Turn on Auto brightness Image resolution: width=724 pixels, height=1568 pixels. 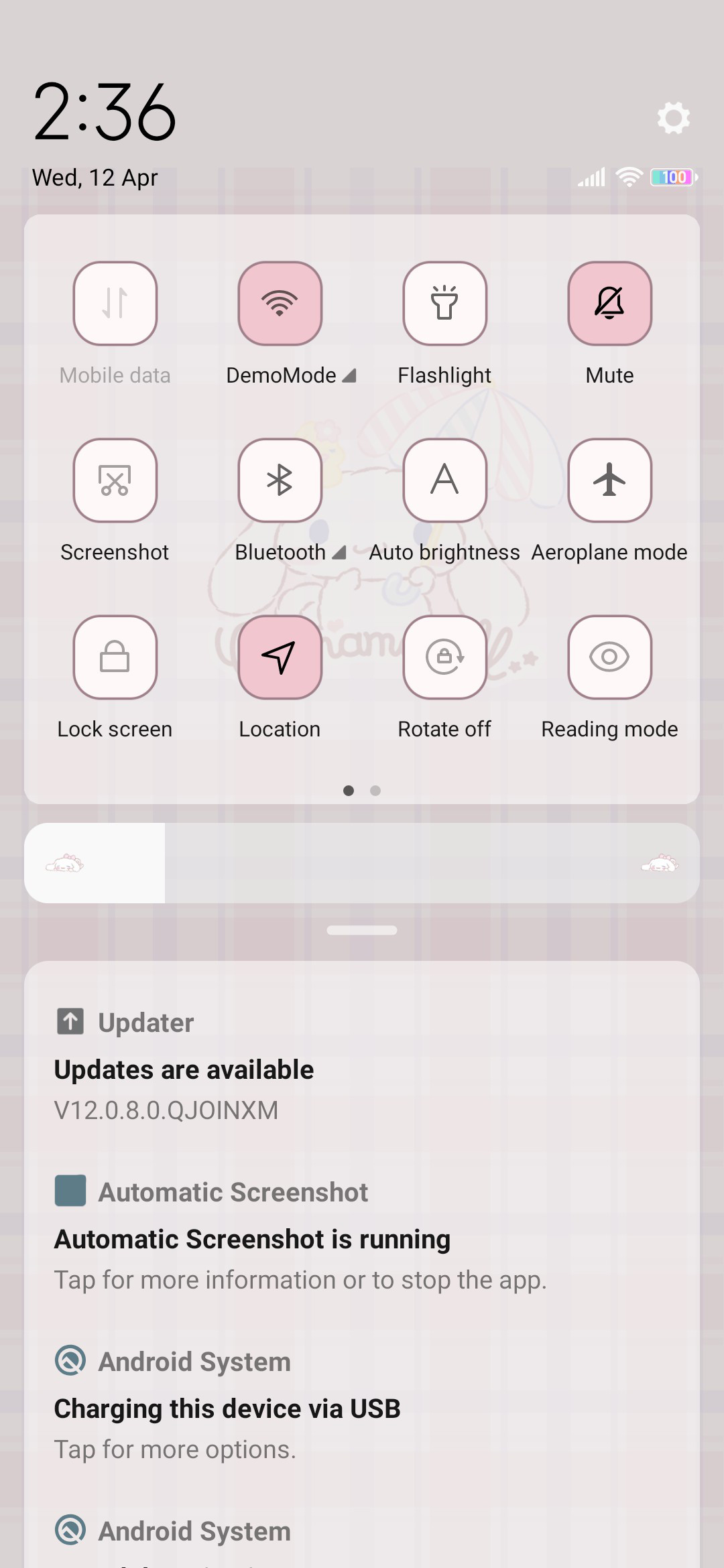pyautogui.click(x=444, y=480)
